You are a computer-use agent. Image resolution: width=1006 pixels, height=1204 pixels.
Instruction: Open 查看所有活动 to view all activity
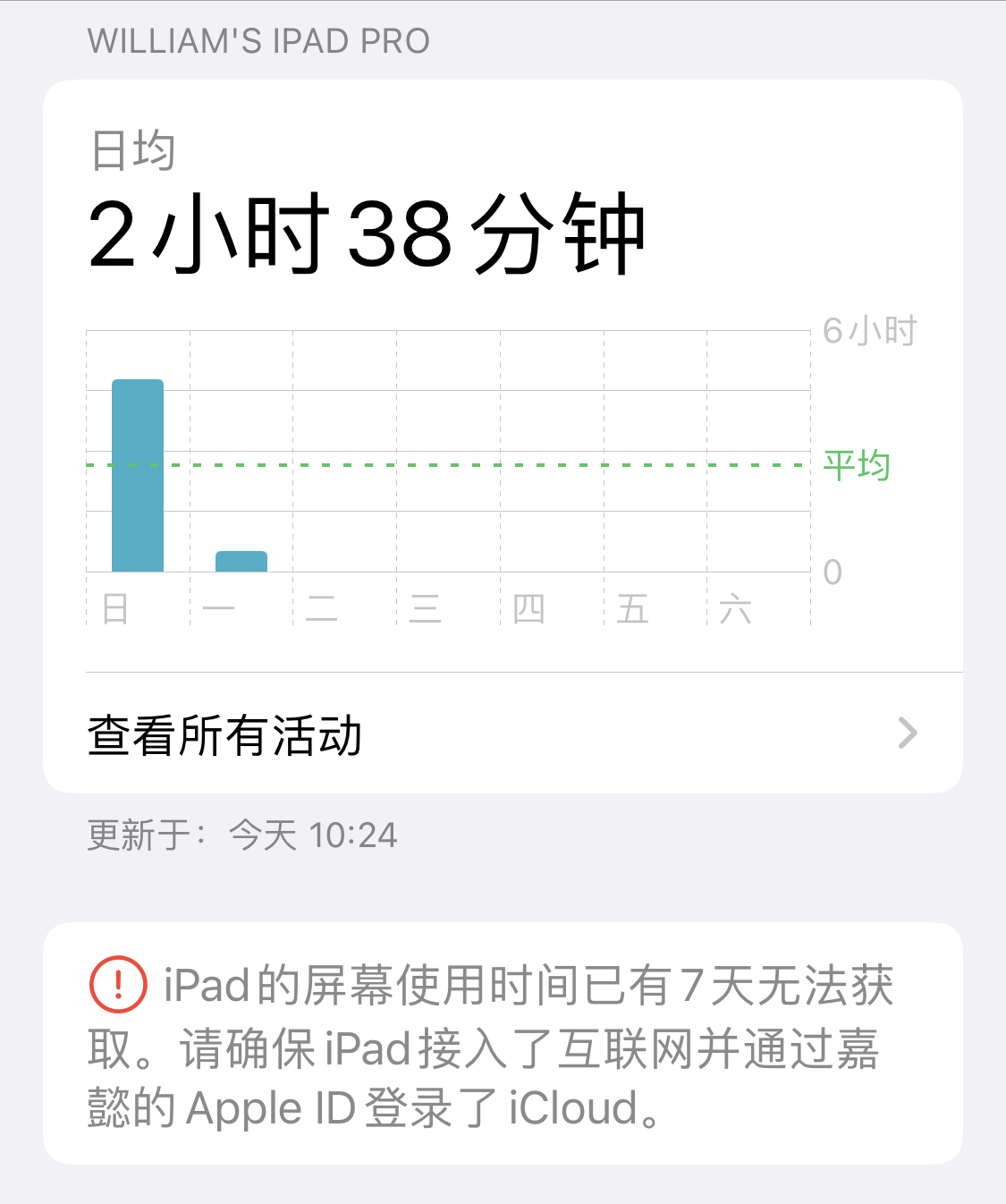point(501,733)
